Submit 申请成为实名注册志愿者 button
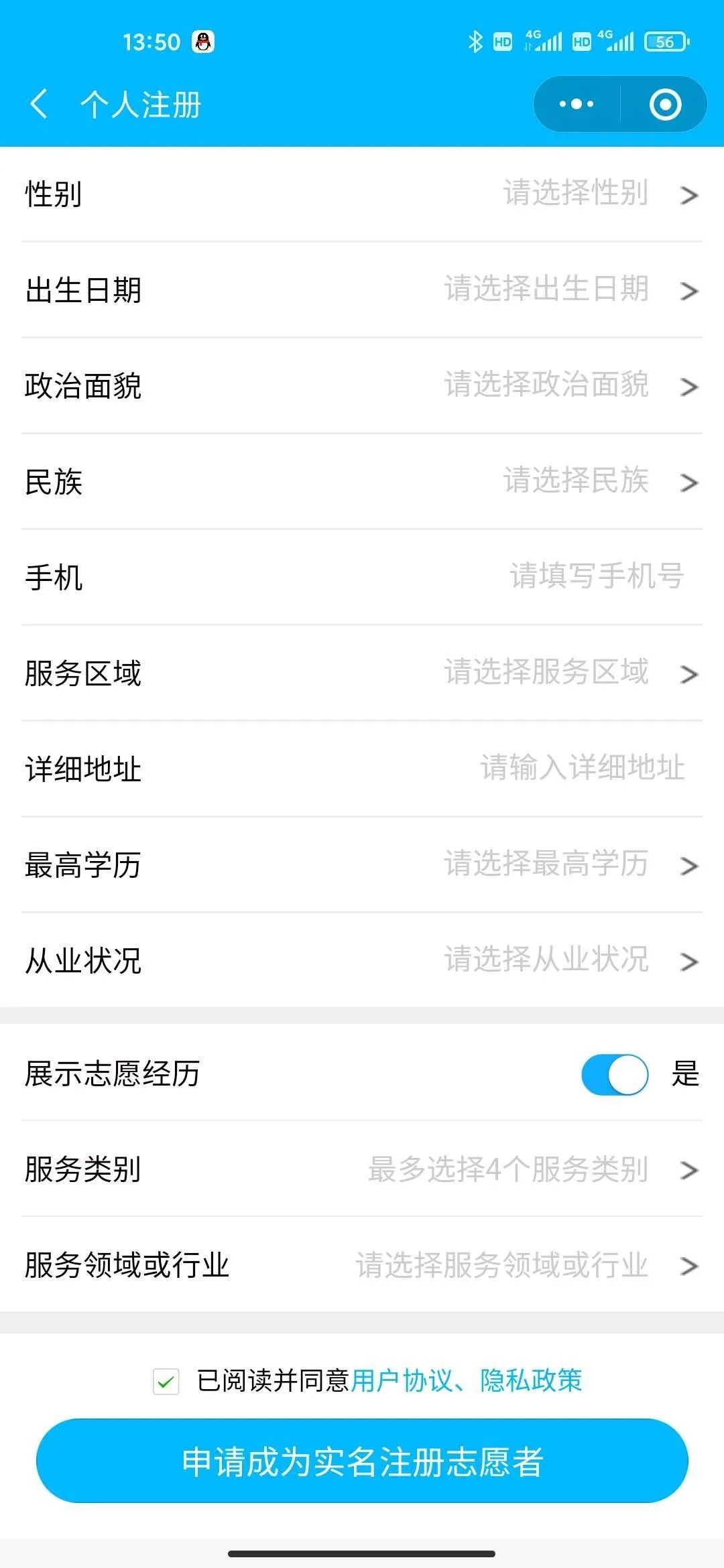Screen dimensions: 724x1568 pos(362,1461)
